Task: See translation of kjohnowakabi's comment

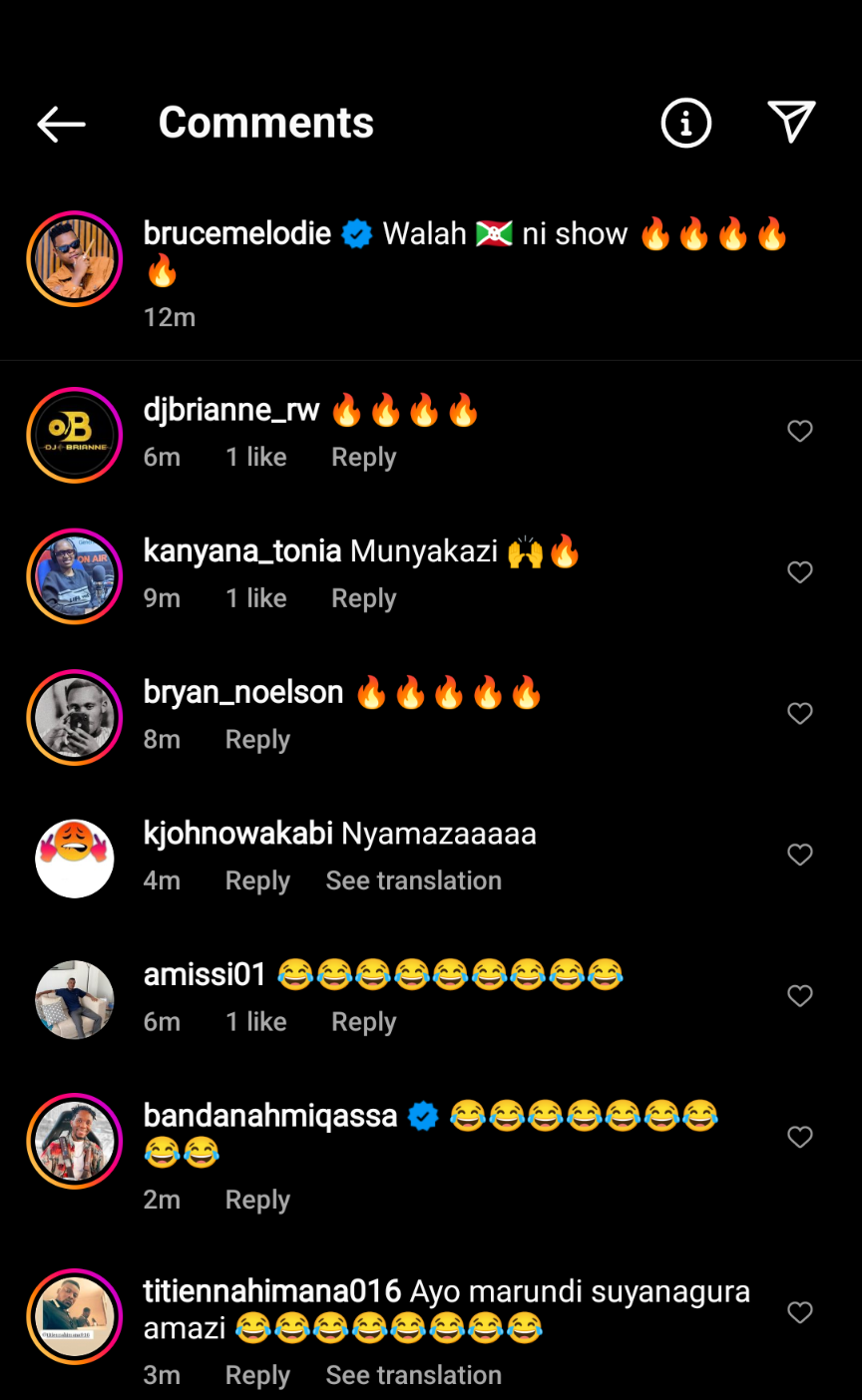Action: (x=413, y=880)
